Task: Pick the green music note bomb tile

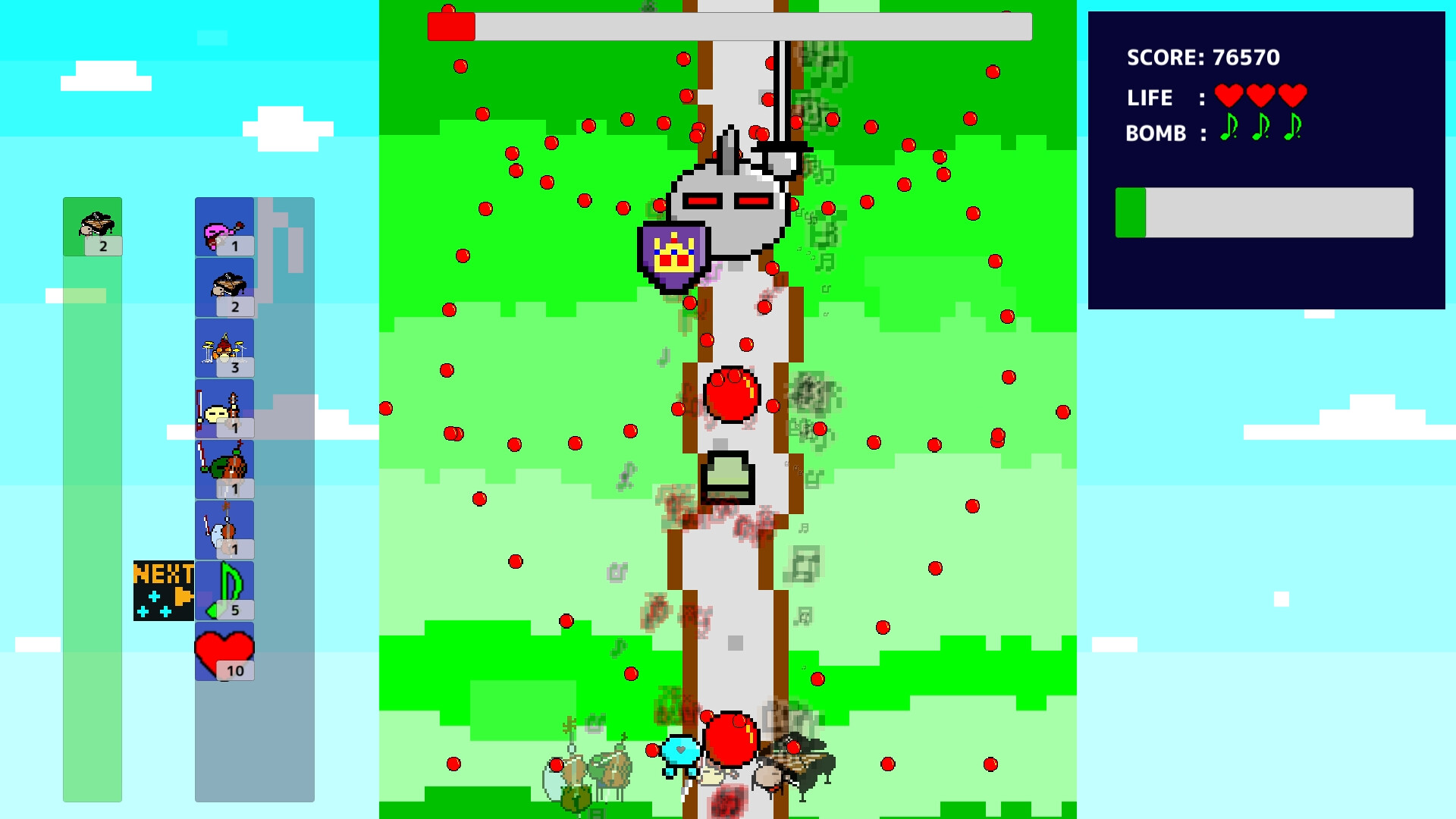Action: pyautogui.click(x=224, y=591)
